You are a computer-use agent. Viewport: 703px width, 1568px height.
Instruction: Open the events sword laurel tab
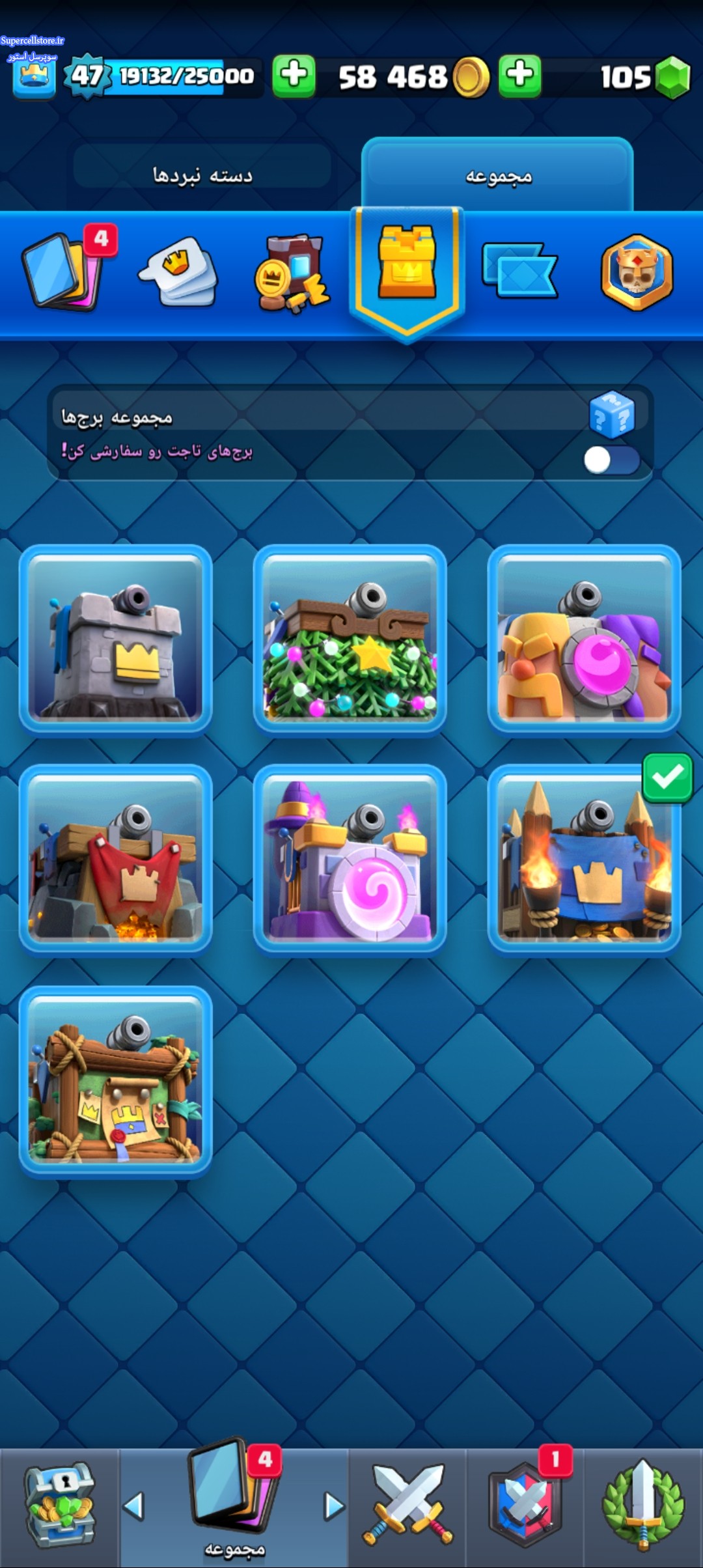[x=643, y=1504]
